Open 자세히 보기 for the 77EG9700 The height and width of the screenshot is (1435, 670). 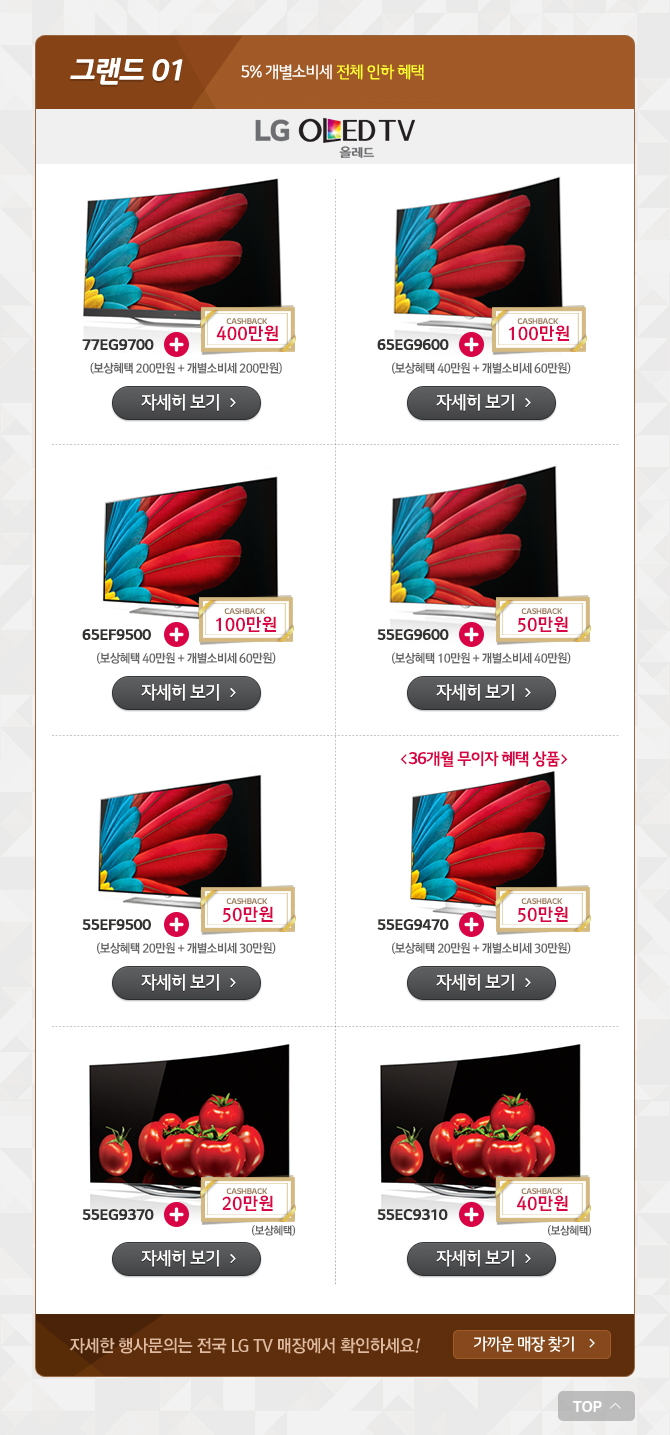(186, 403)
